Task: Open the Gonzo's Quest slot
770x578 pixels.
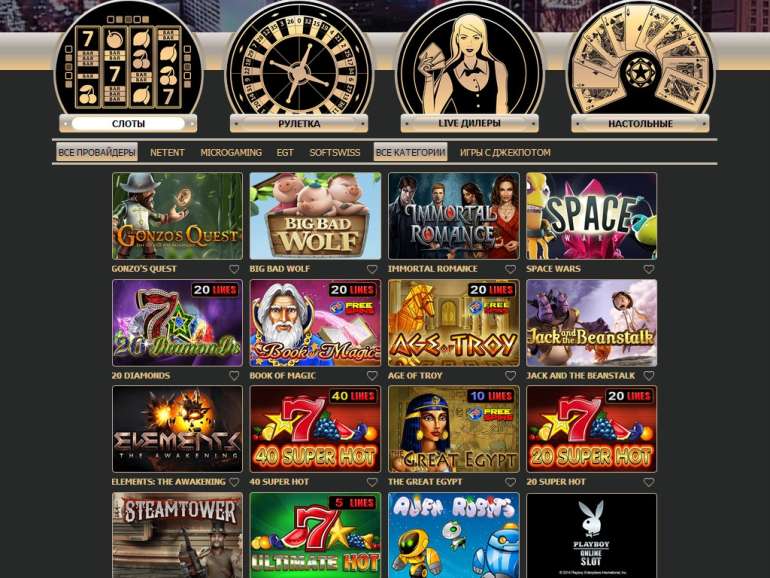Action: pyautogui.click(x=177, y=216)
